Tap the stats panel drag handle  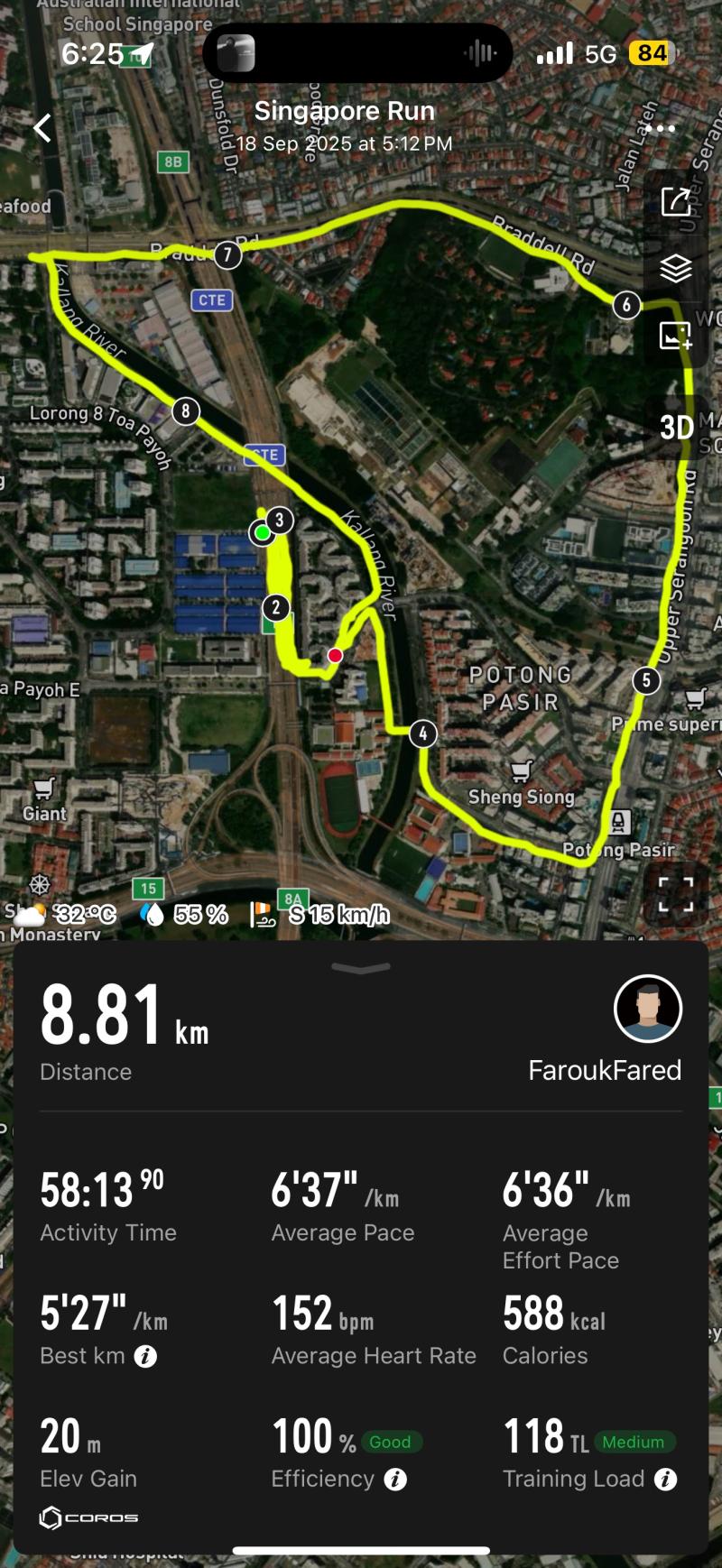(361, 968)
